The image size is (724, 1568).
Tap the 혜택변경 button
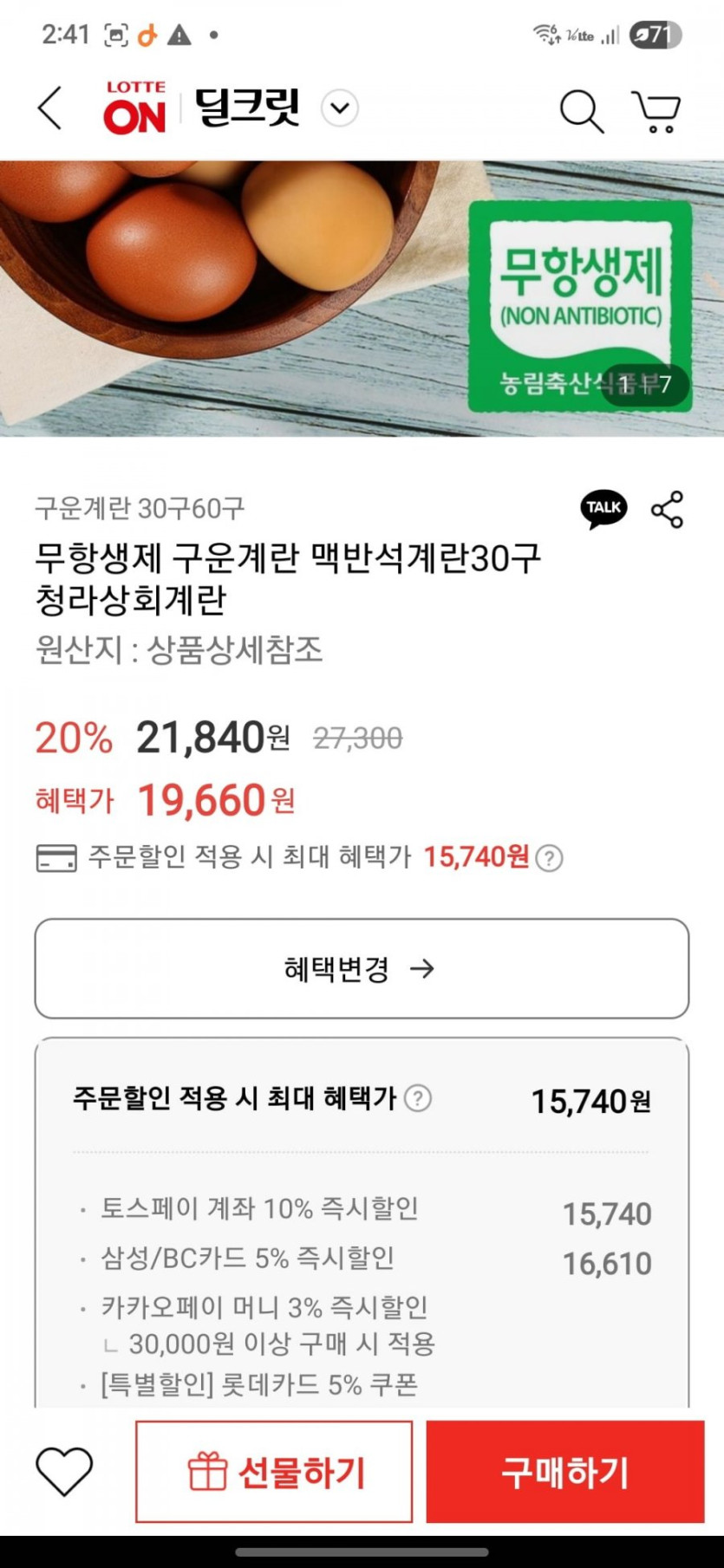tap(362, 968)
